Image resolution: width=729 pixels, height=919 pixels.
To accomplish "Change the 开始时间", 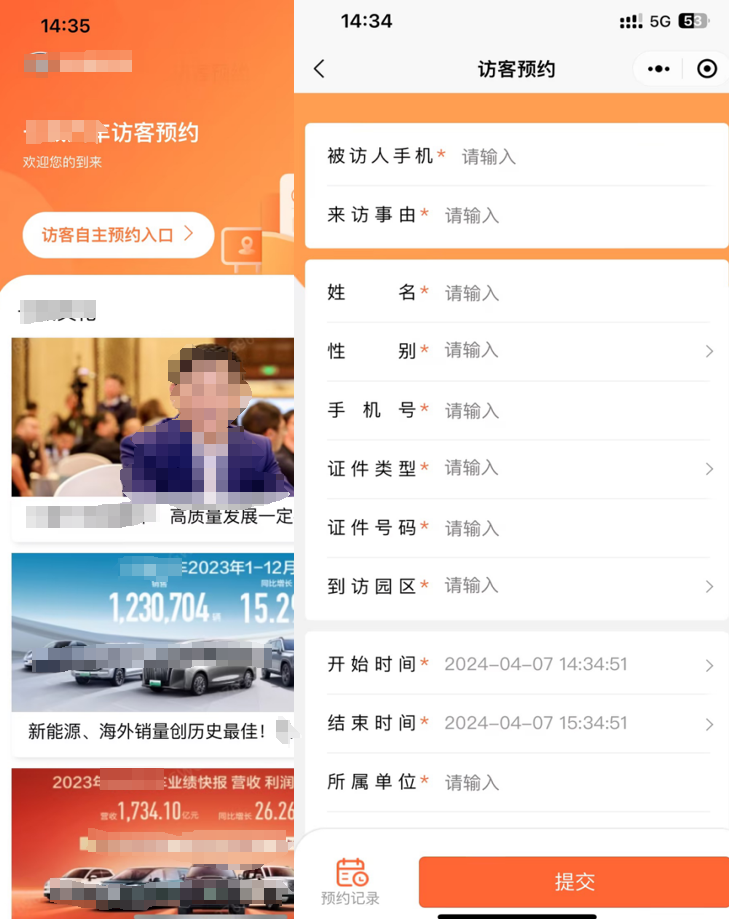I will (x=575, y=665).
